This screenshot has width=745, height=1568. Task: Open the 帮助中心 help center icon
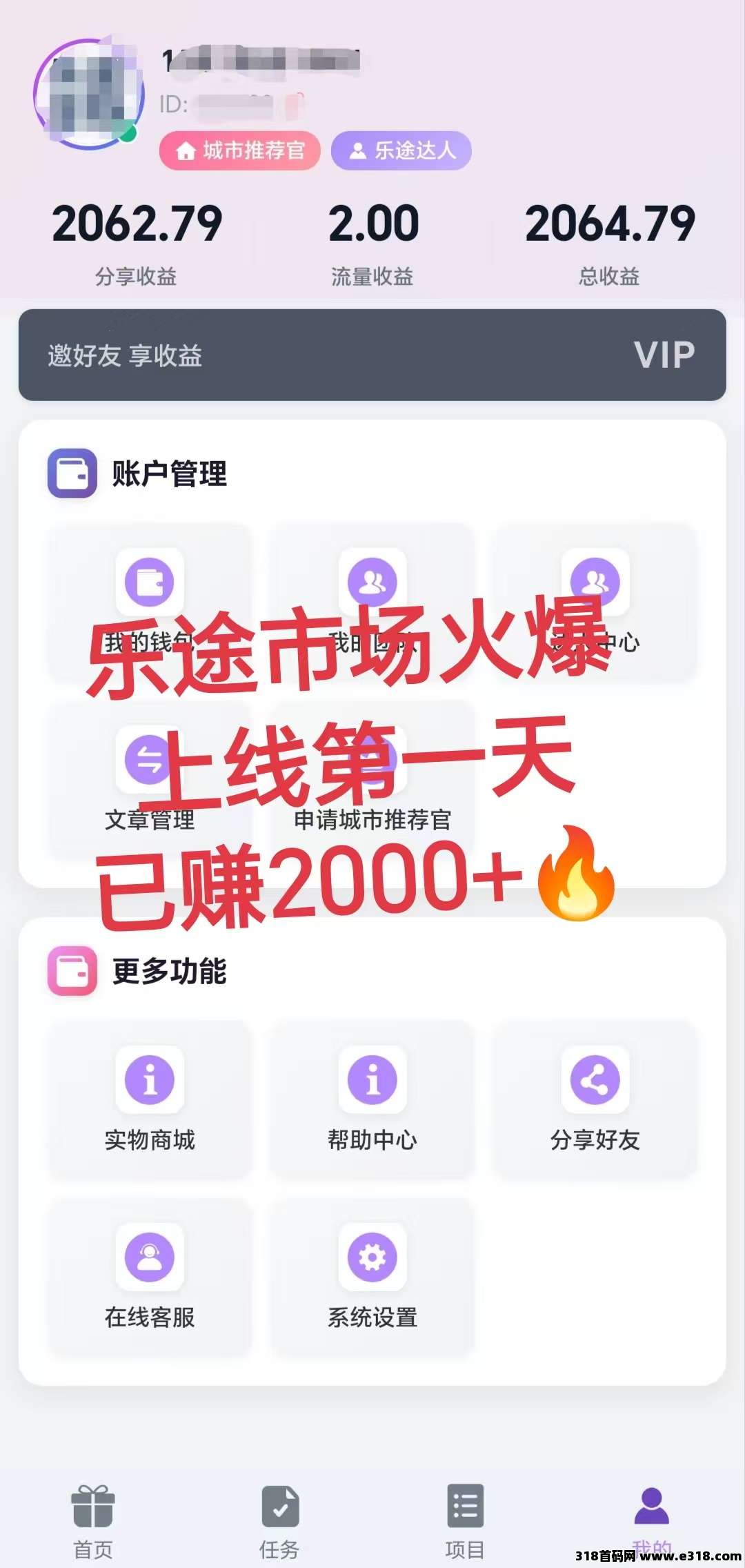click(371, 1080)
